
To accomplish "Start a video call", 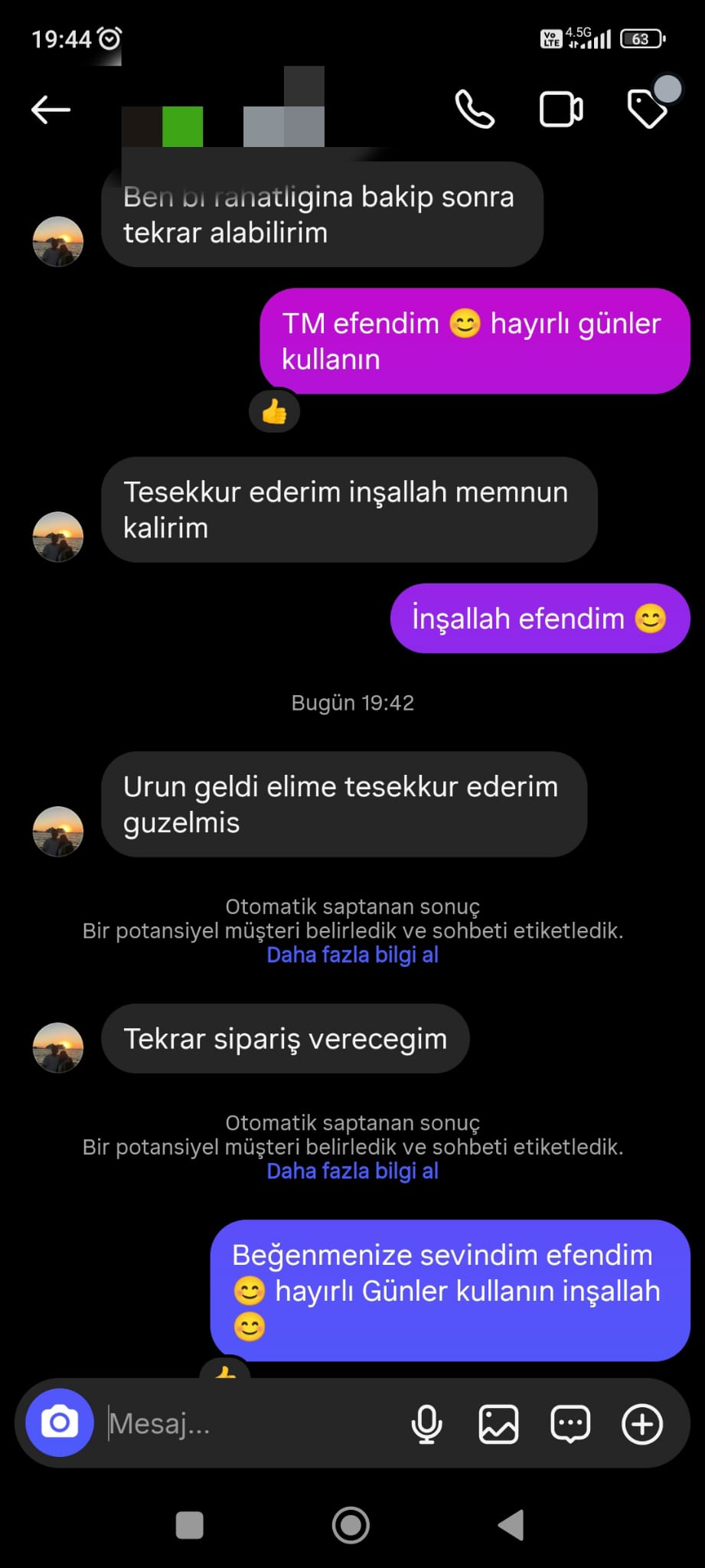I will (x=561, y=109).
